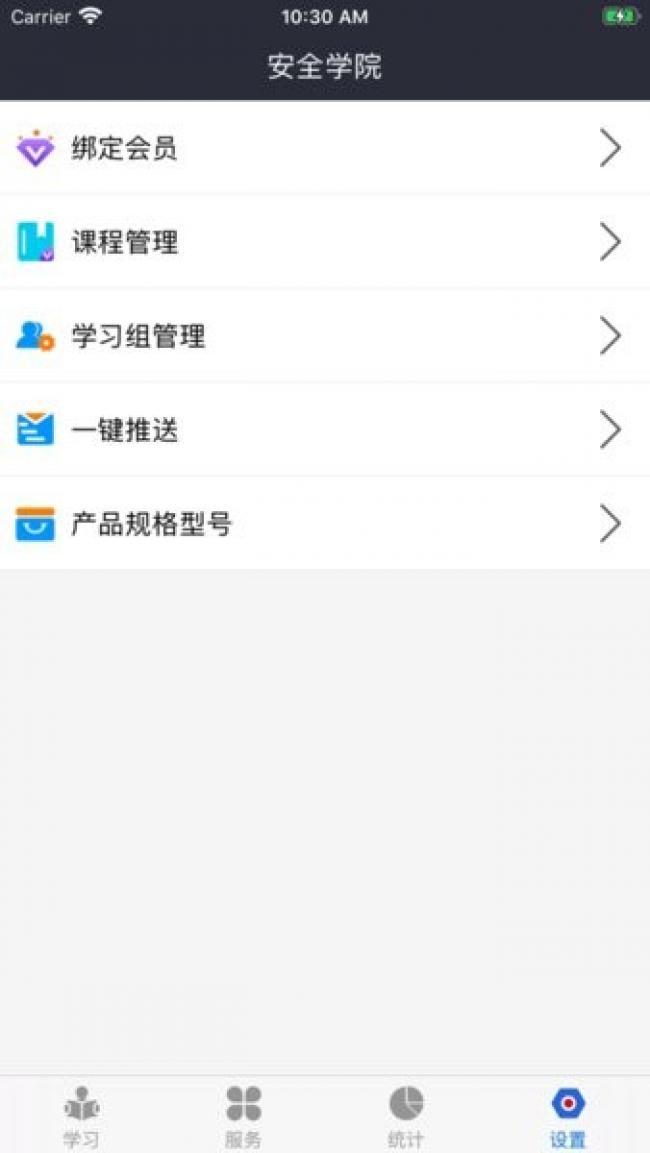Switch to the 服务 tab
This screenshot has width=650, height=1153.
click(x=243, y=1116)
